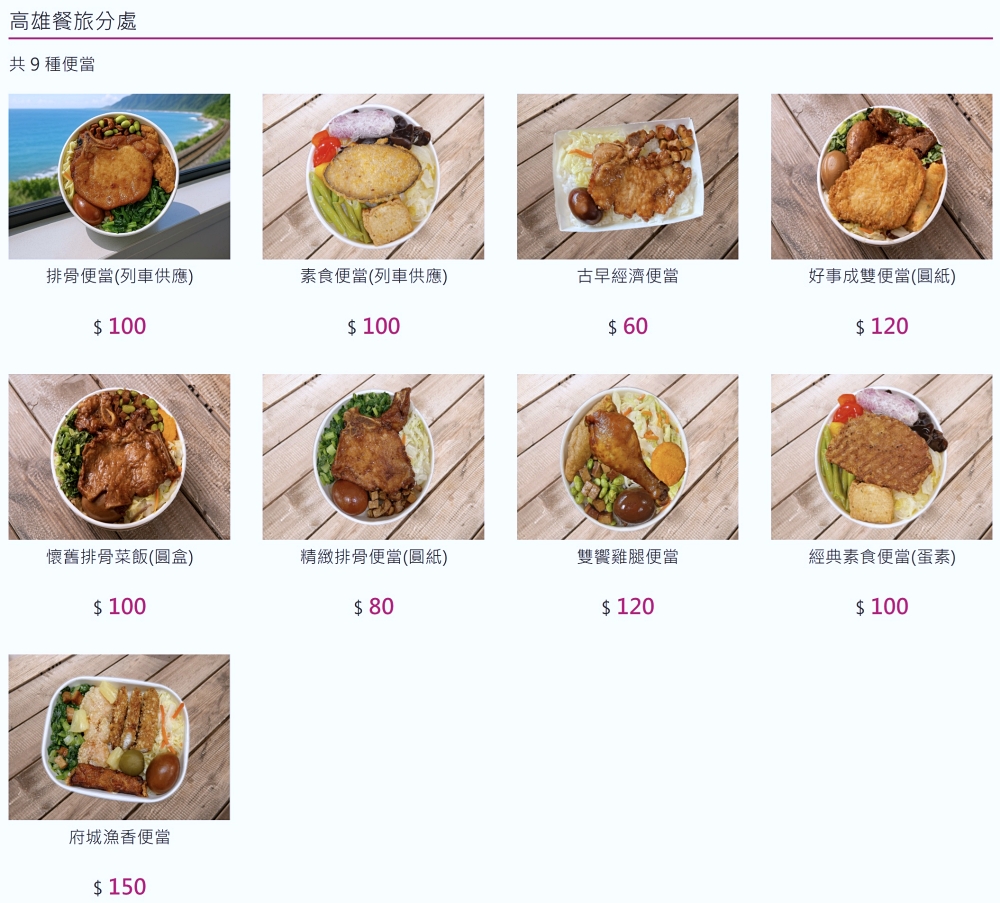Select the 素食便當(列車供應) bento item

click(x=373, y=177)
